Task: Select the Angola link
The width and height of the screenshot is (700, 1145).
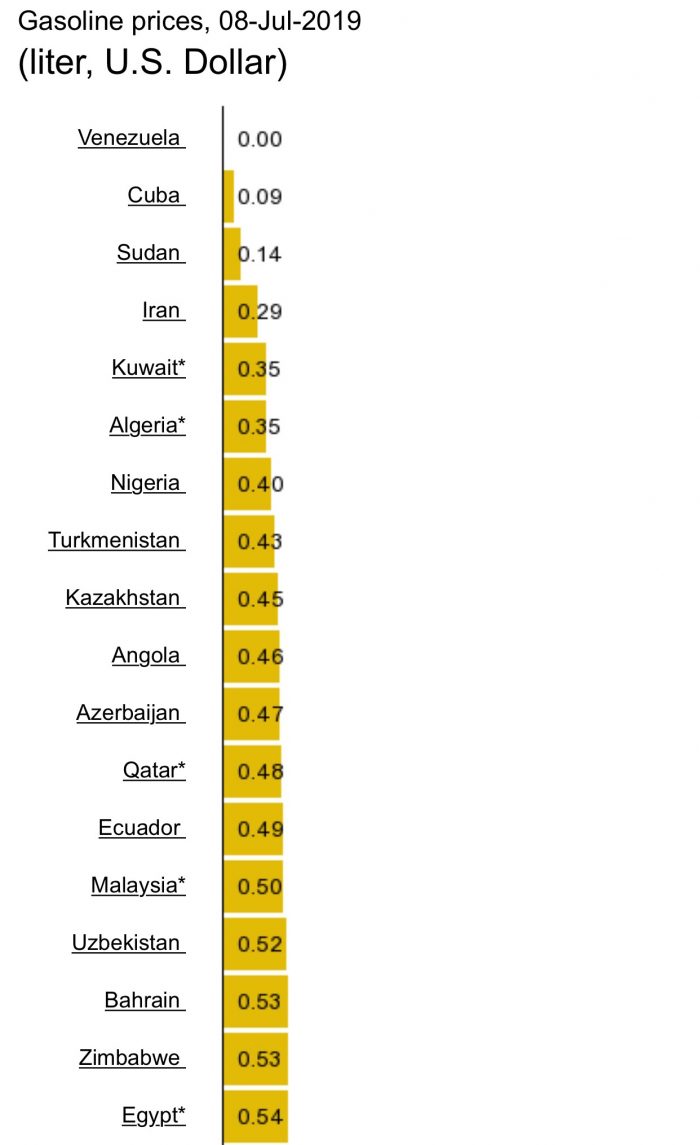Action: pyautogui.click(x=148, y=656)
